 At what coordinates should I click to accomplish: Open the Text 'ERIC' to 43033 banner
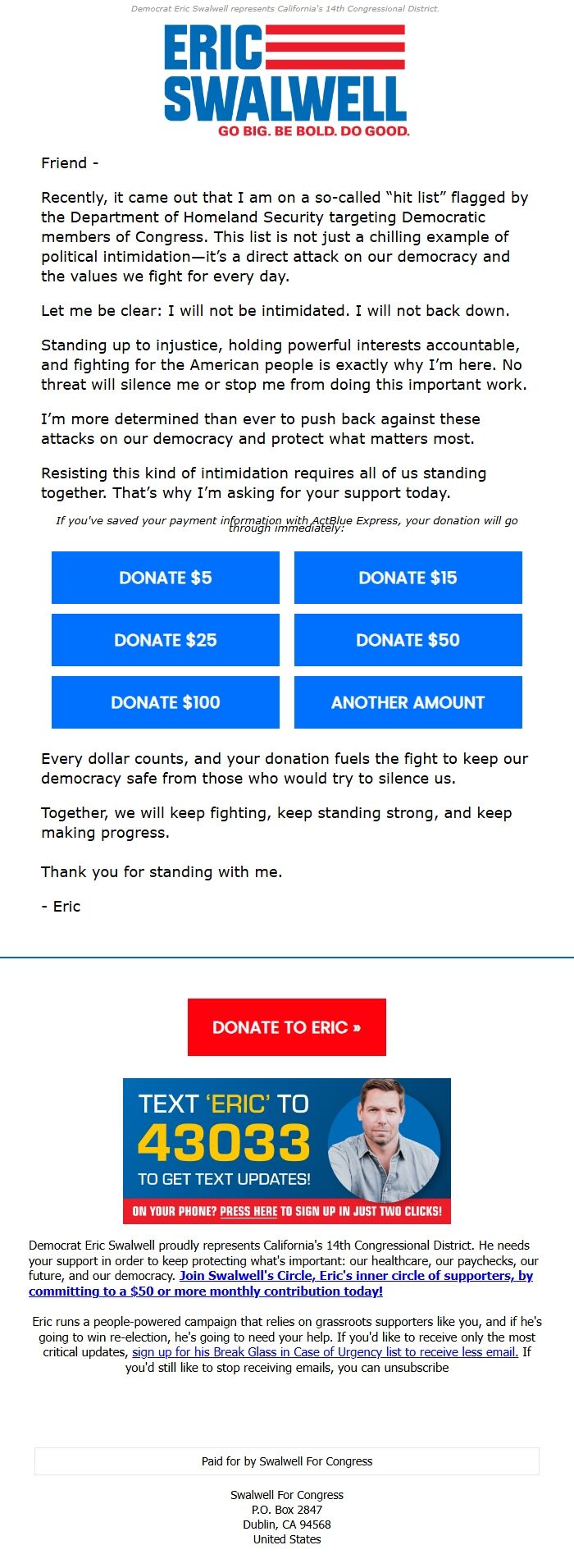(x=286, y=1150)
